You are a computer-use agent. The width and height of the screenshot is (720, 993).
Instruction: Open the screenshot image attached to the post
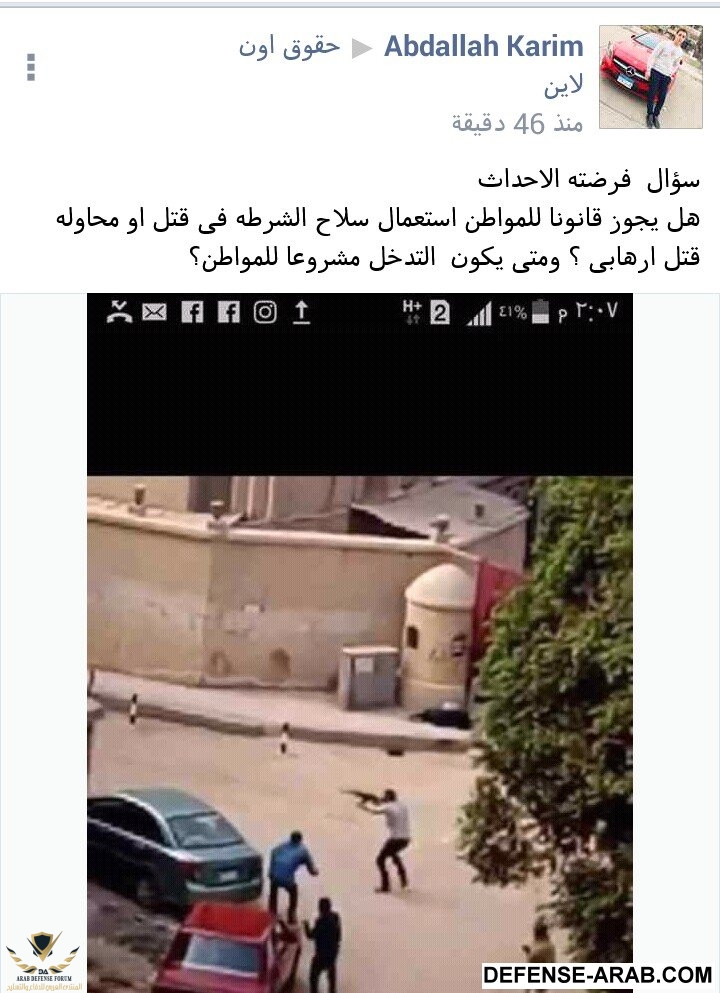tap(360, 640)
